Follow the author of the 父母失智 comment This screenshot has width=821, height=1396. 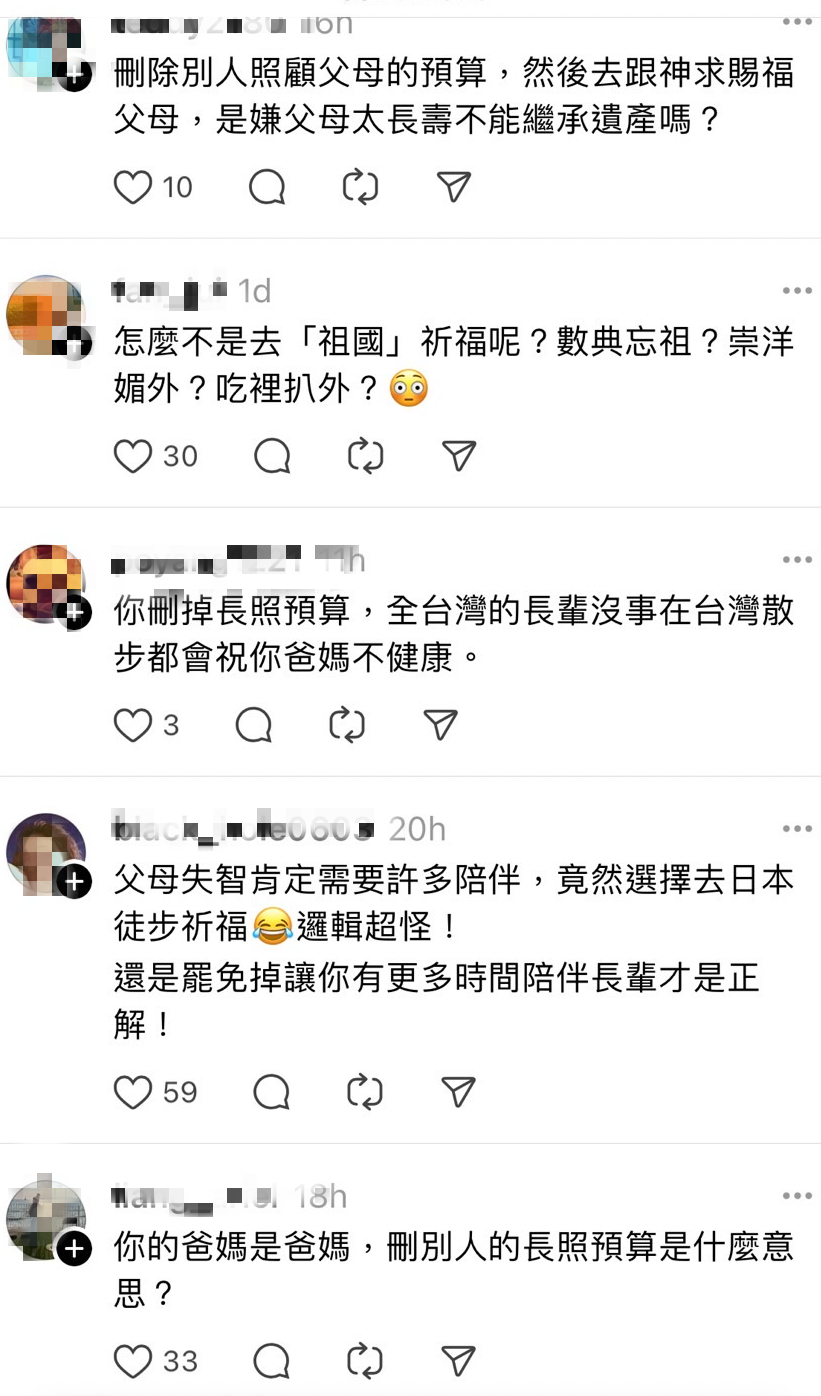(x=75, y=882)
